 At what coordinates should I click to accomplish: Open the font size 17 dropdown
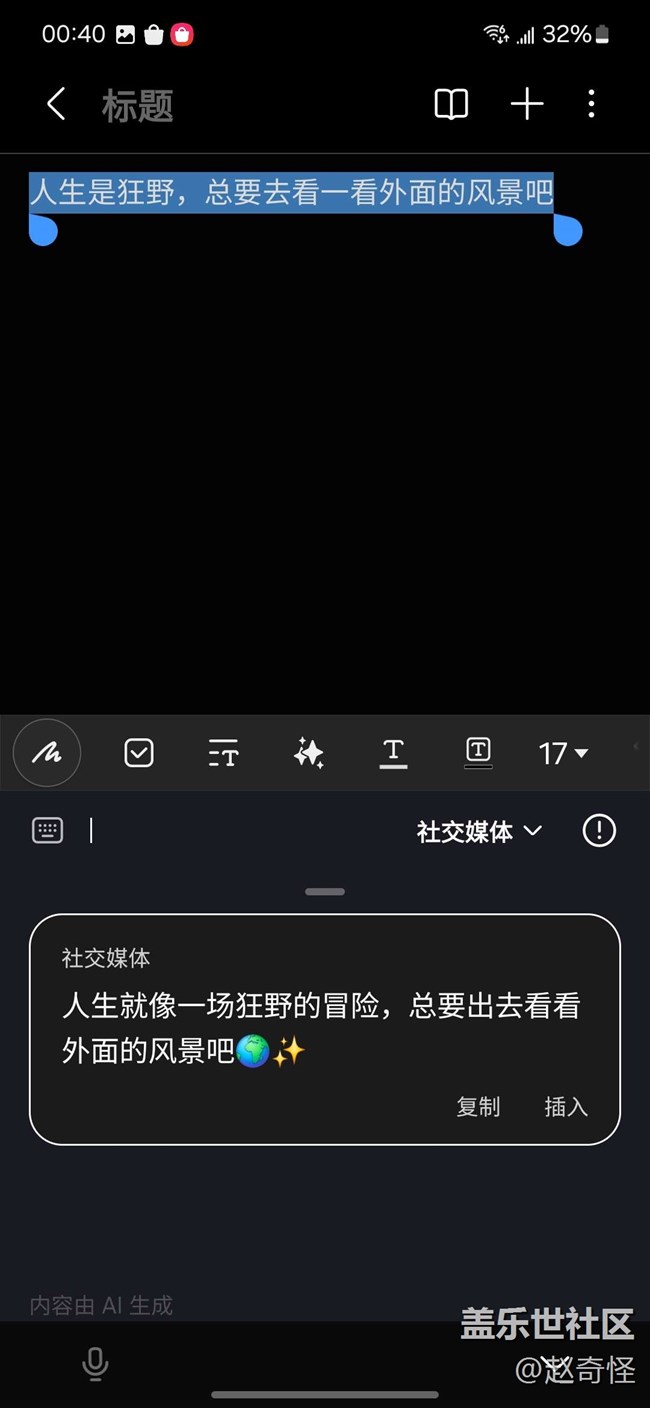(563, 753)
